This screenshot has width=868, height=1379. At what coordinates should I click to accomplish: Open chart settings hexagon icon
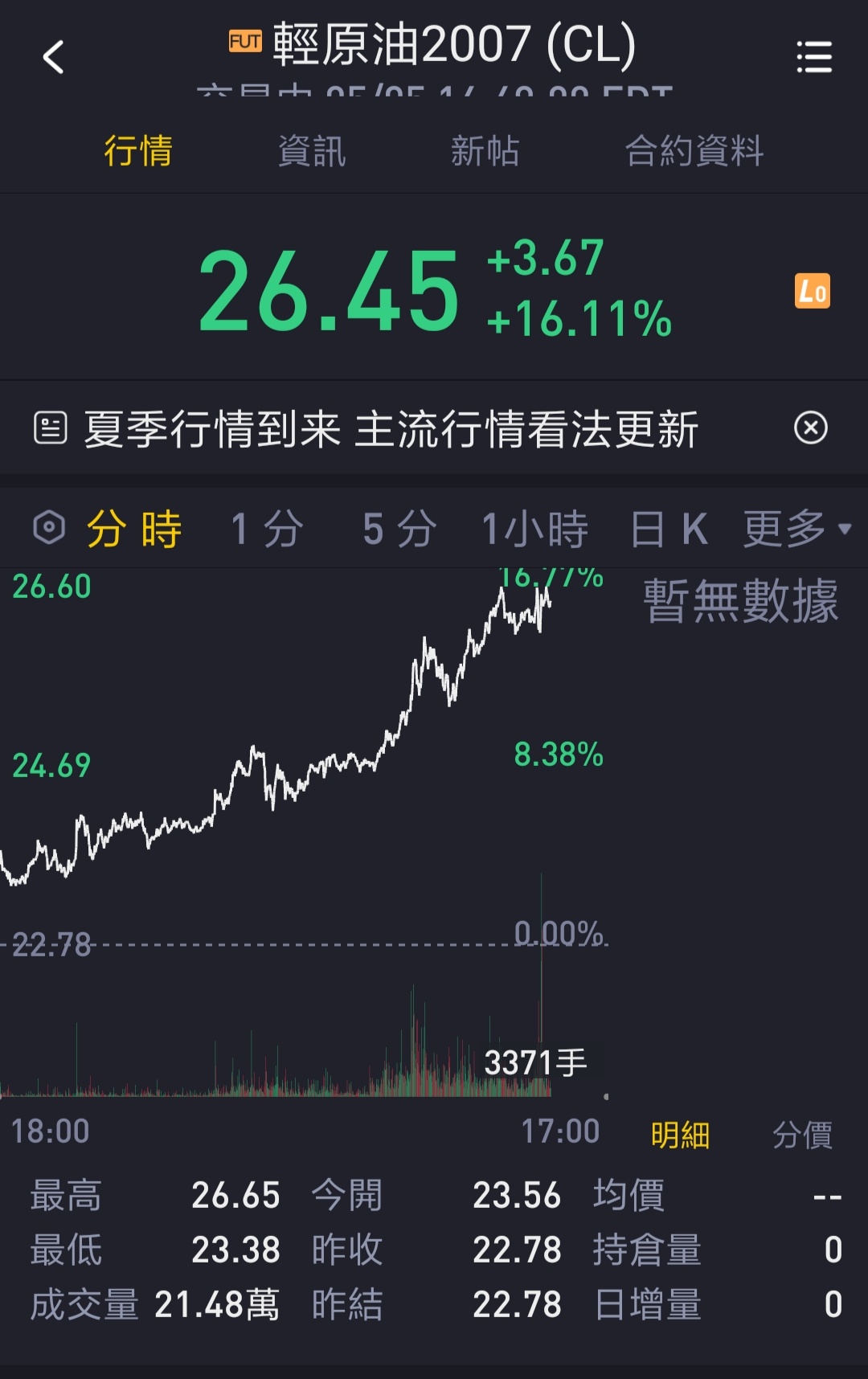point(49,528)
